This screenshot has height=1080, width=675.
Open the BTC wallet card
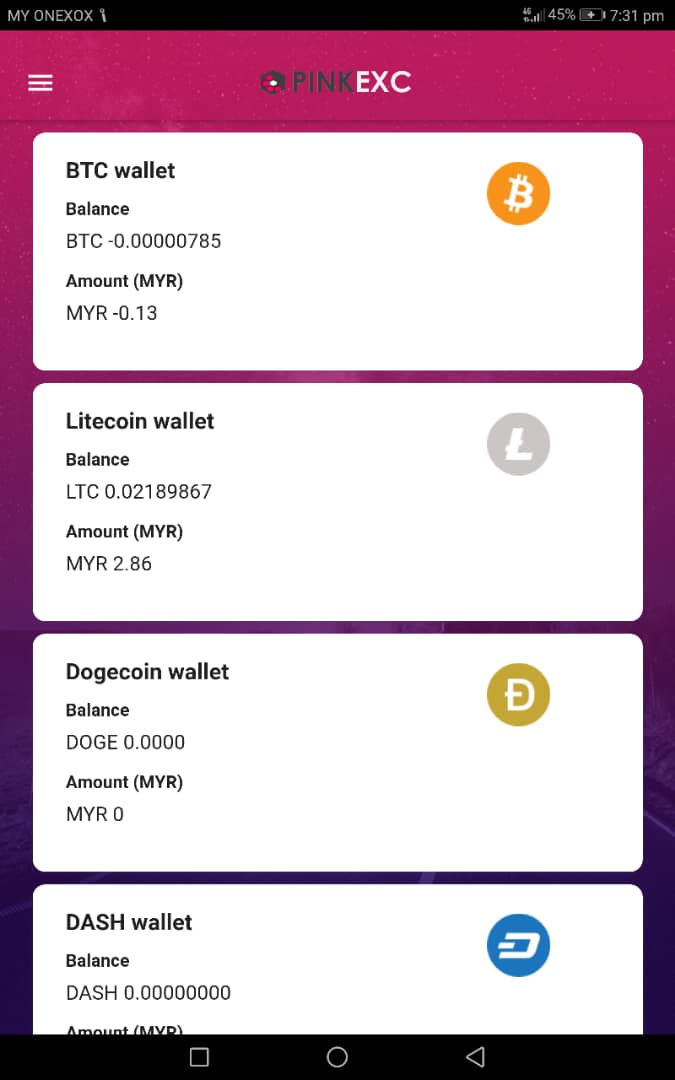click(338, 251)
